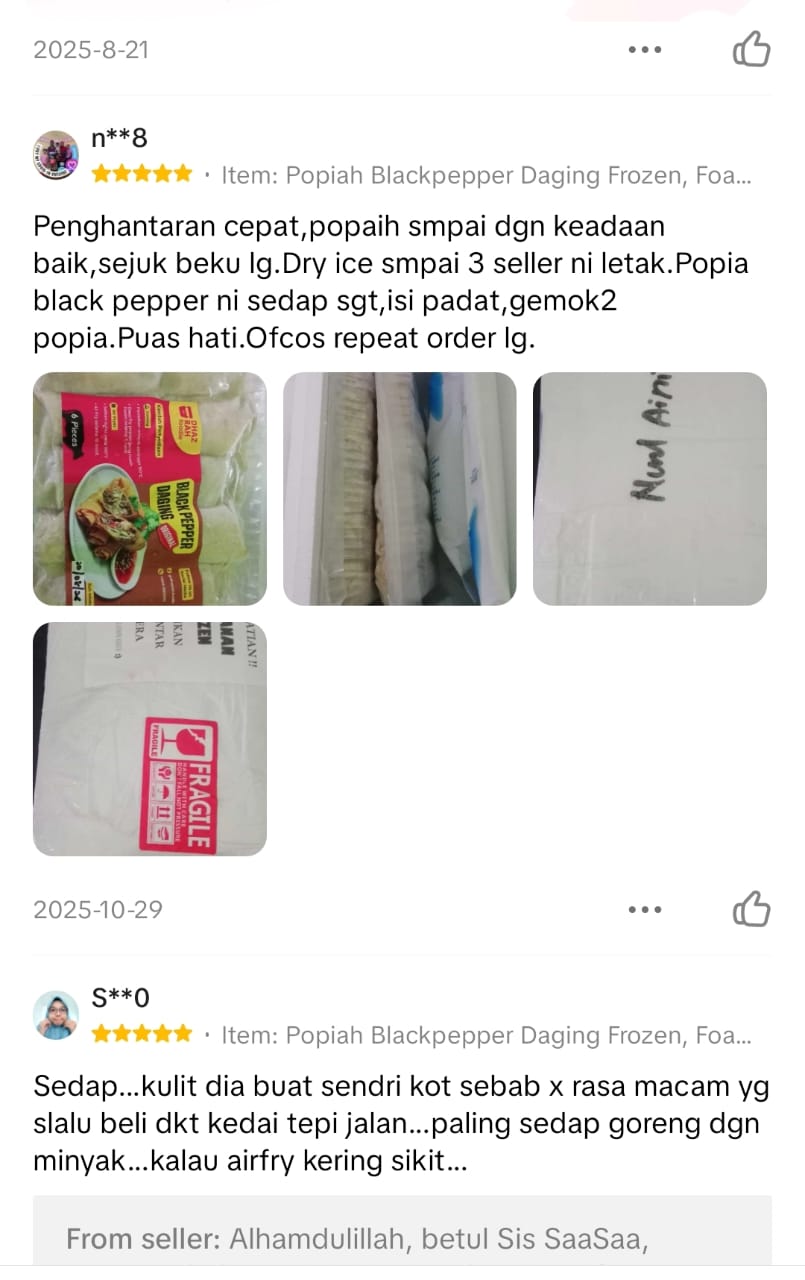Image resolution: width=805 pixels, height=1280 pixels.
Task: Like n**8's review from 2025-10-29
Action: click(x=751, y=909)
